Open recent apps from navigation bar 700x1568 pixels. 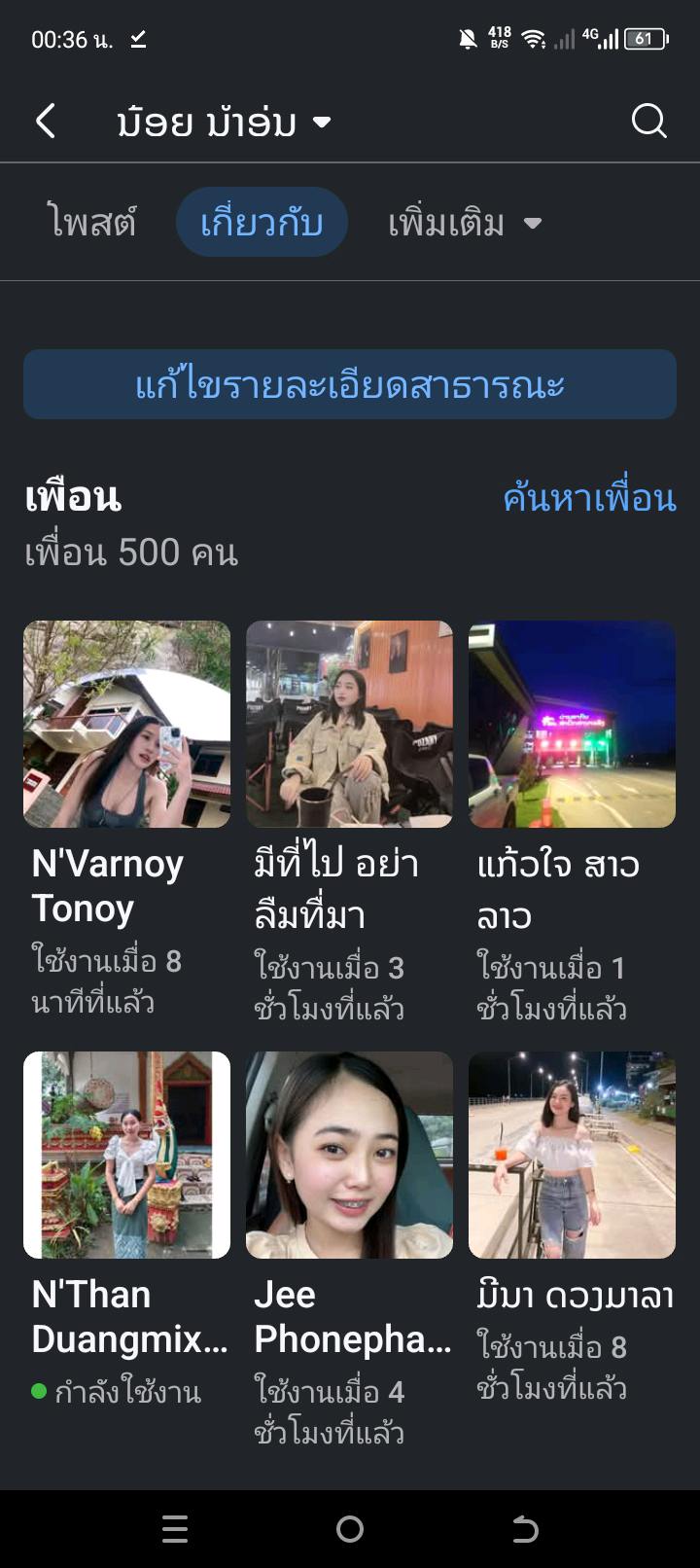point(175,1530)
